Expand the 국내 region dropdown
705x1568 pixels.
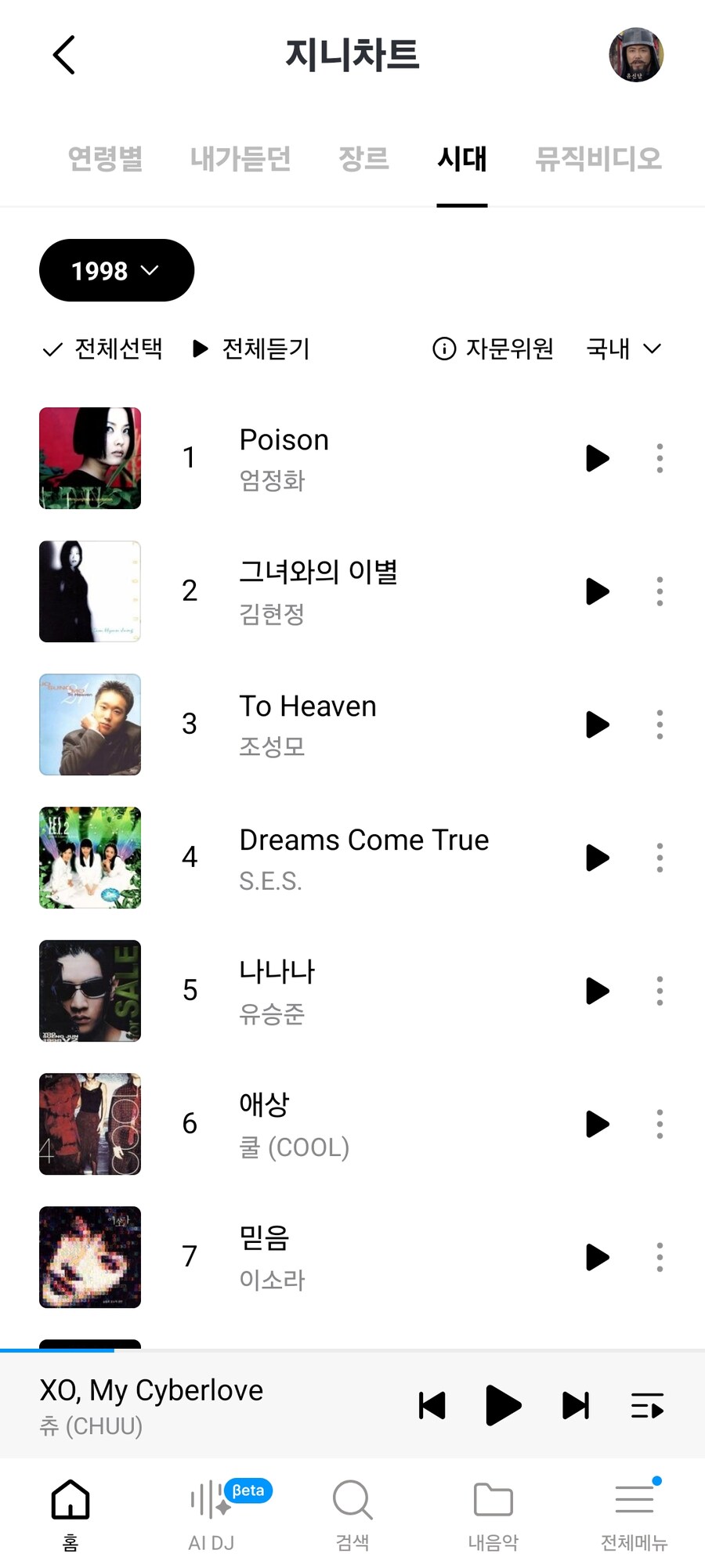(624, 349)
